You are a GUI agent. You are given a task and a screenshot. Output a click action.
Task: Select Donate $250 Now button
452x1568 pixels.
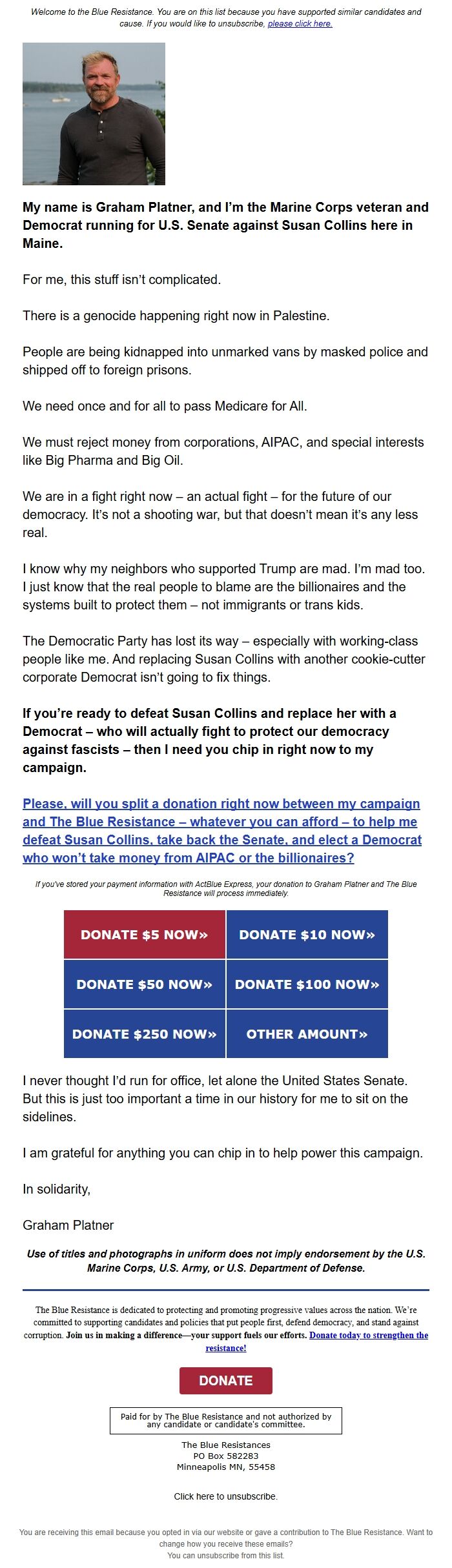145,1034
